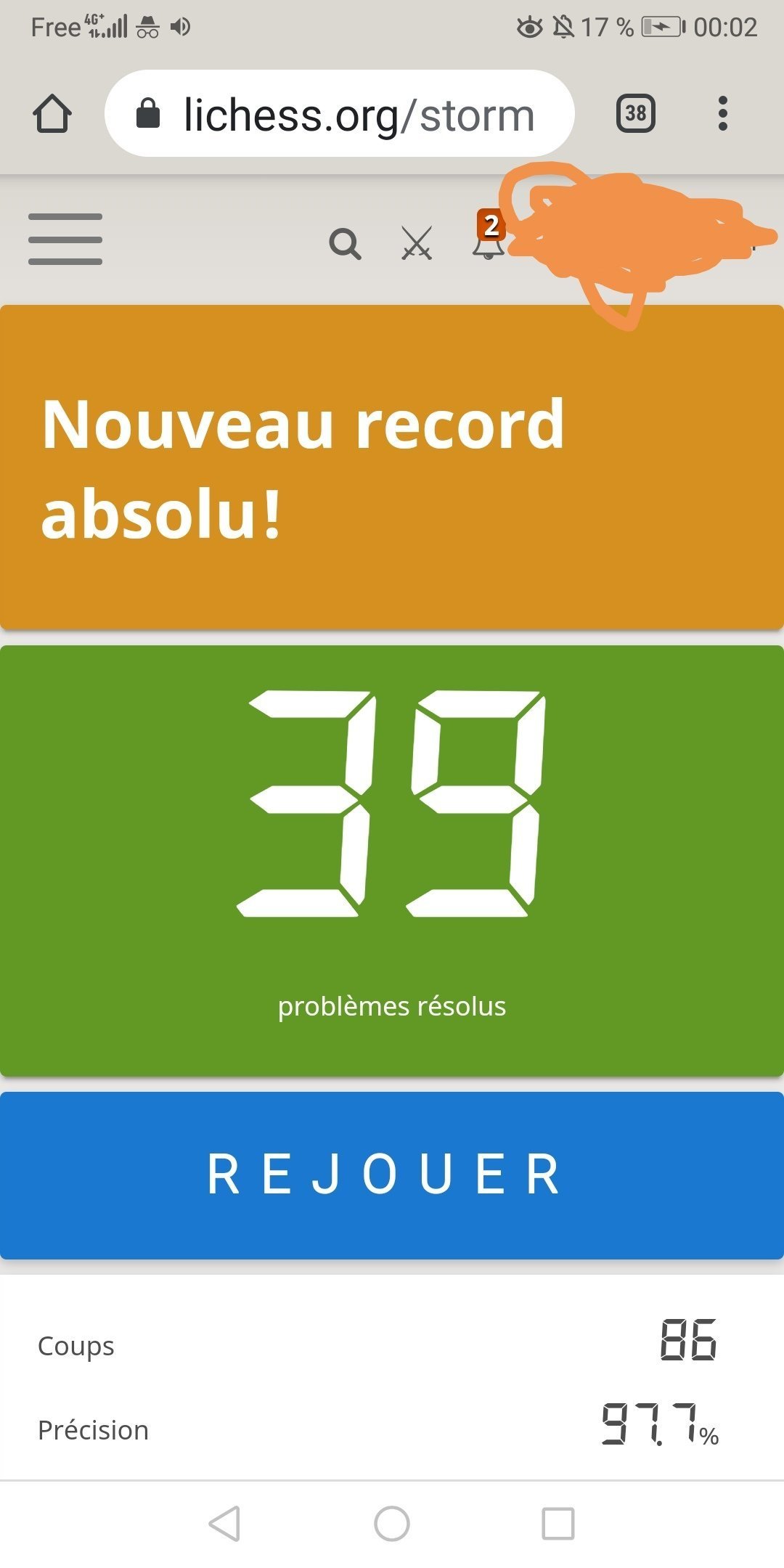Tap the browser home icon
Viewport: 784px width, 1568px height.
pos(52,114)
